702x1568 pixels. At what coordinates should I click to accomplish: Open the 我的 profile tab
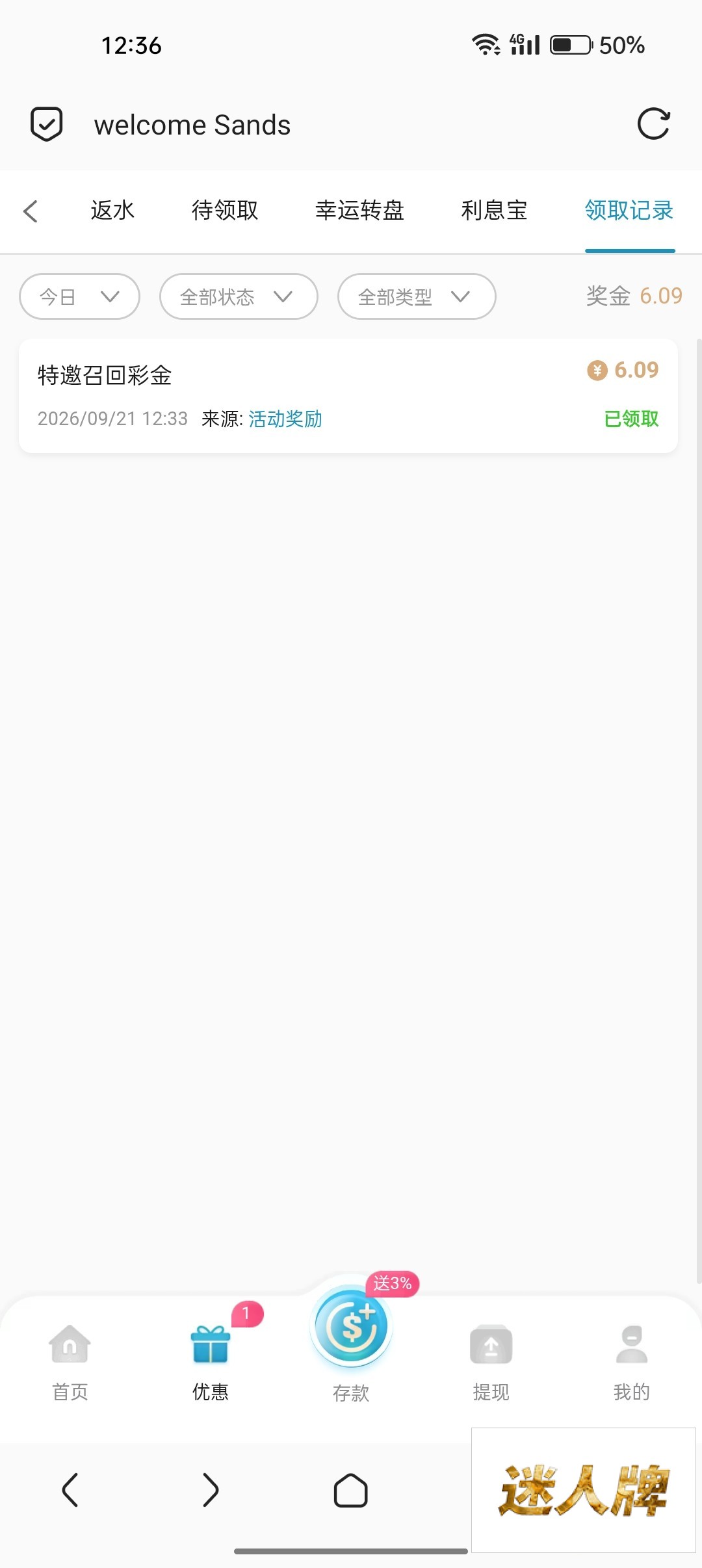[x=632, y=1362]
